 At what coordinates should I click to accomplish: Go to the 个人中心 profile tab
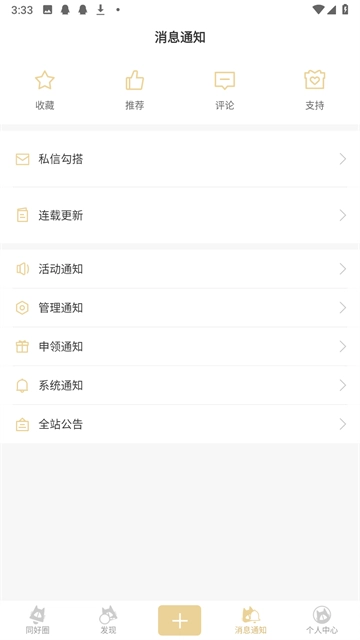322,620
